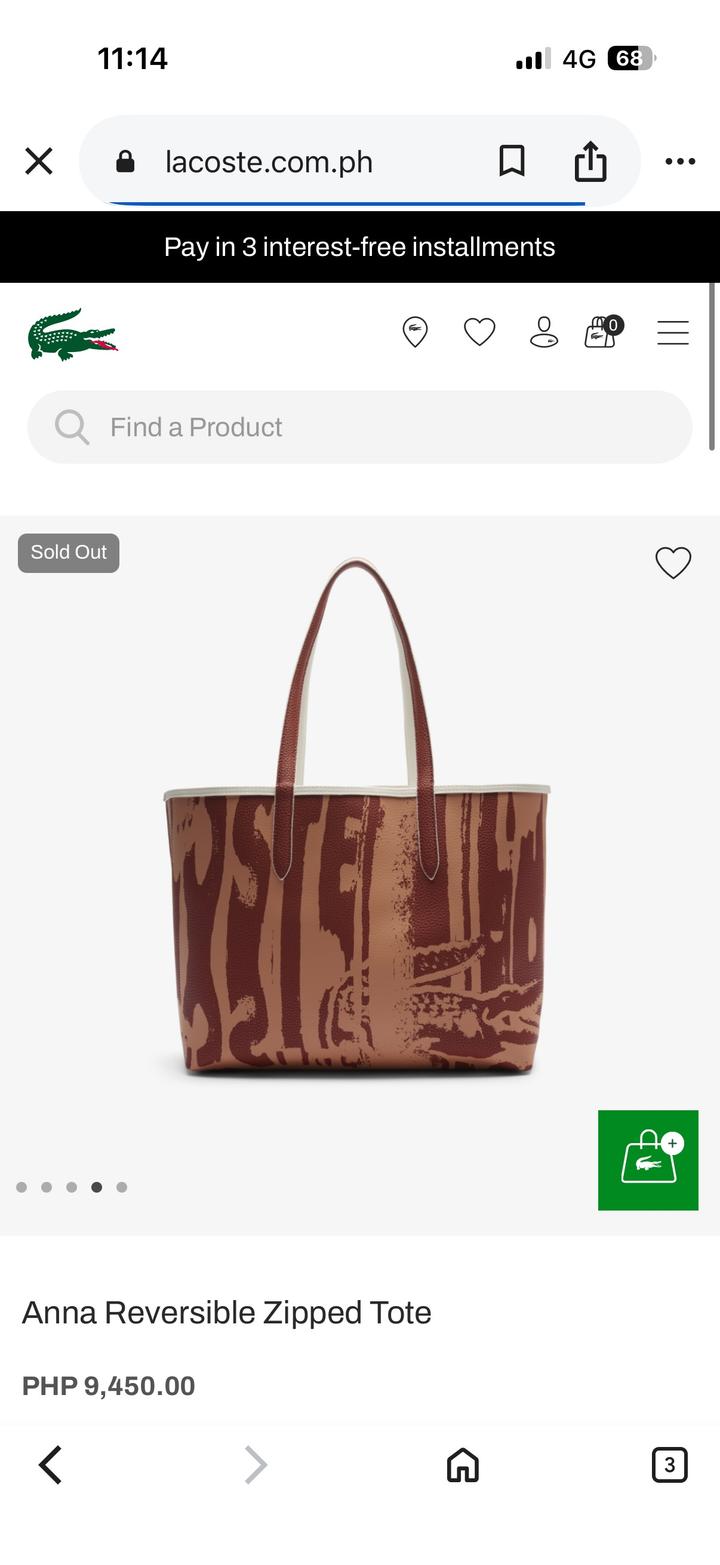720x1565 pixels.
Task: Open the account profile icon
Action: 543,331
